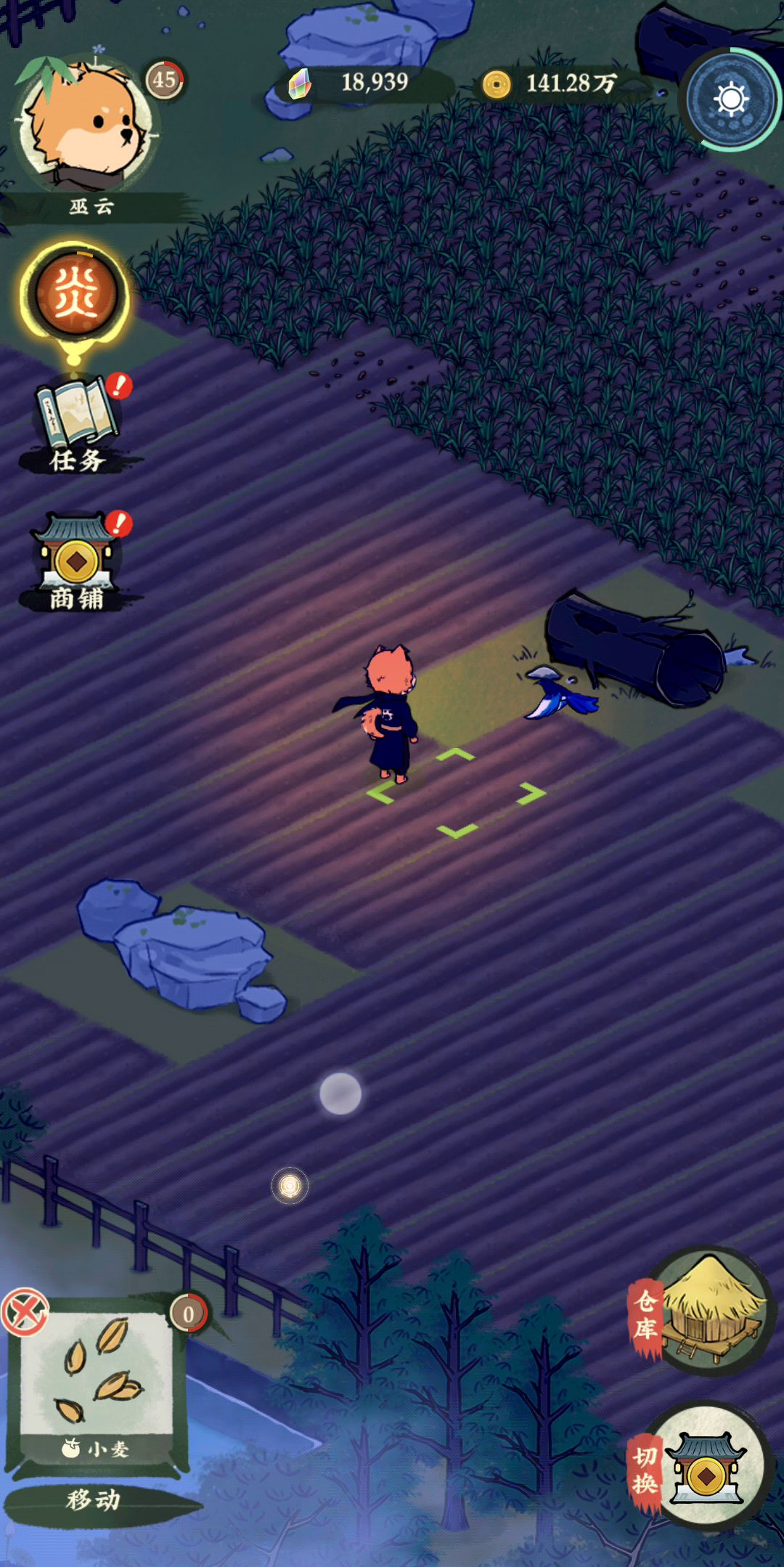Viewport: 784px width, 1567px height.
Task: Tap the 移动 move button
Action: pos(94,1499)
